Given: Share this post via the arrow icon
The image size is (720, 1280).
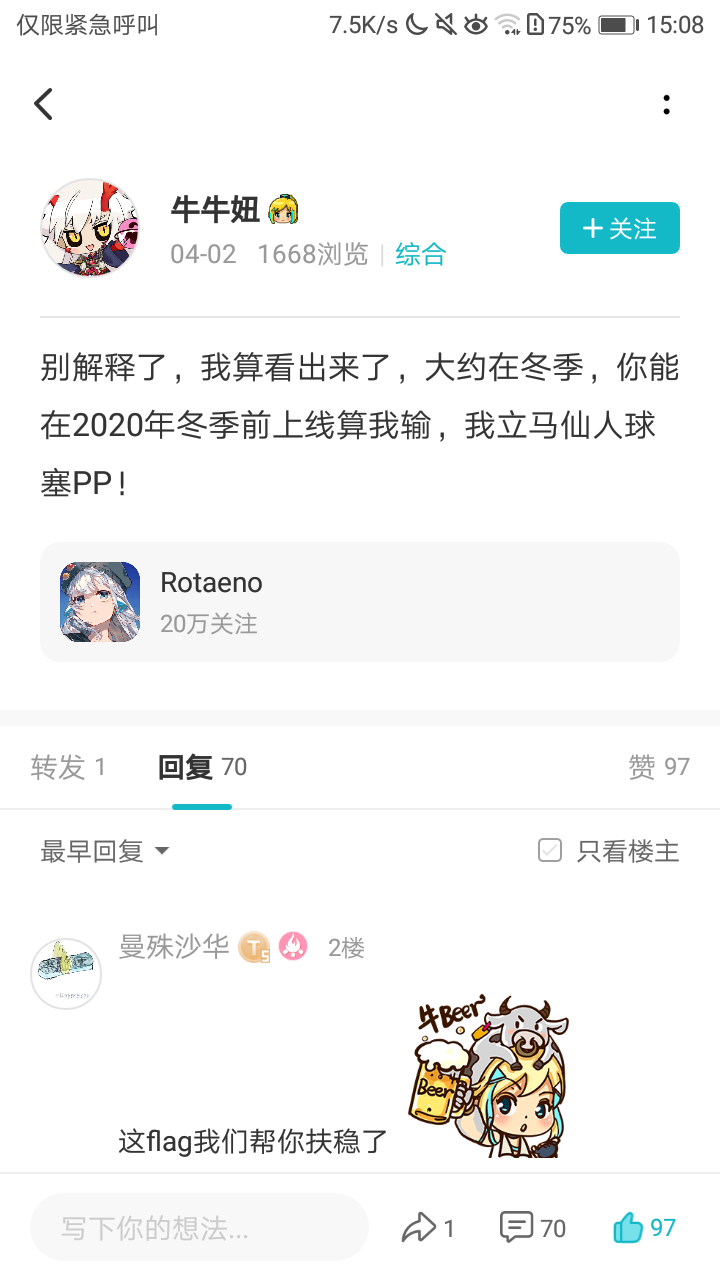Looking at the screenshot, I should (x=420, y=1227).
